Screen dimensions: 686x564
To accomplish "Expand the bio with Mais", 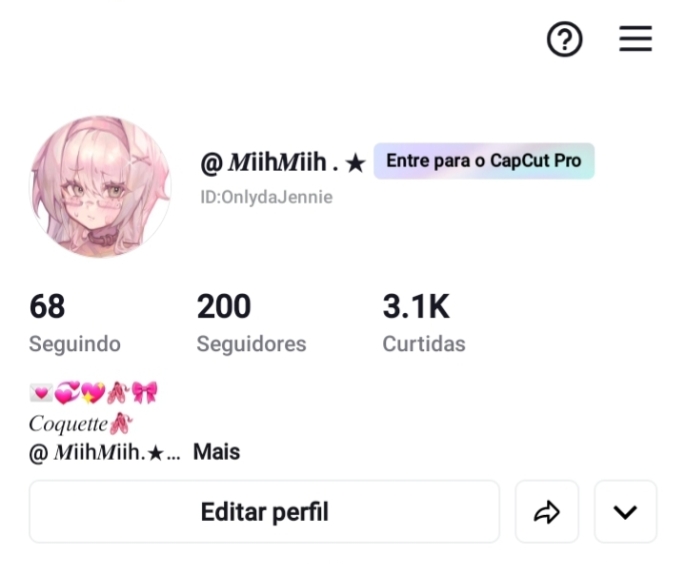I will click(216, 452).
